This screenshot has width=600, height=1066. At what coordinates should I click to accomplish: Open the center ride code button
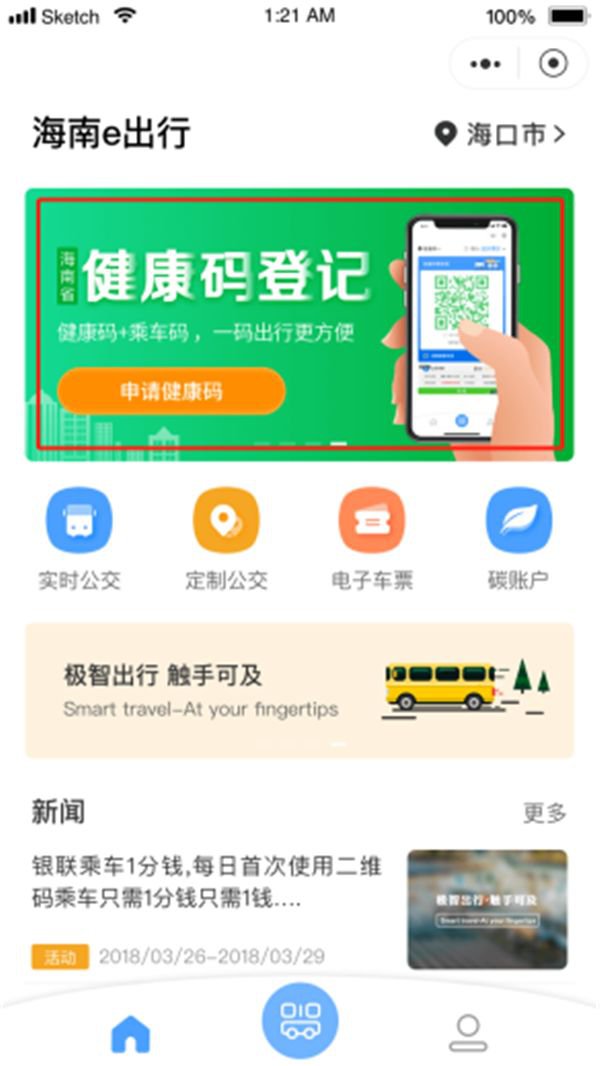pyautogui.click(x=300, y=1020)
